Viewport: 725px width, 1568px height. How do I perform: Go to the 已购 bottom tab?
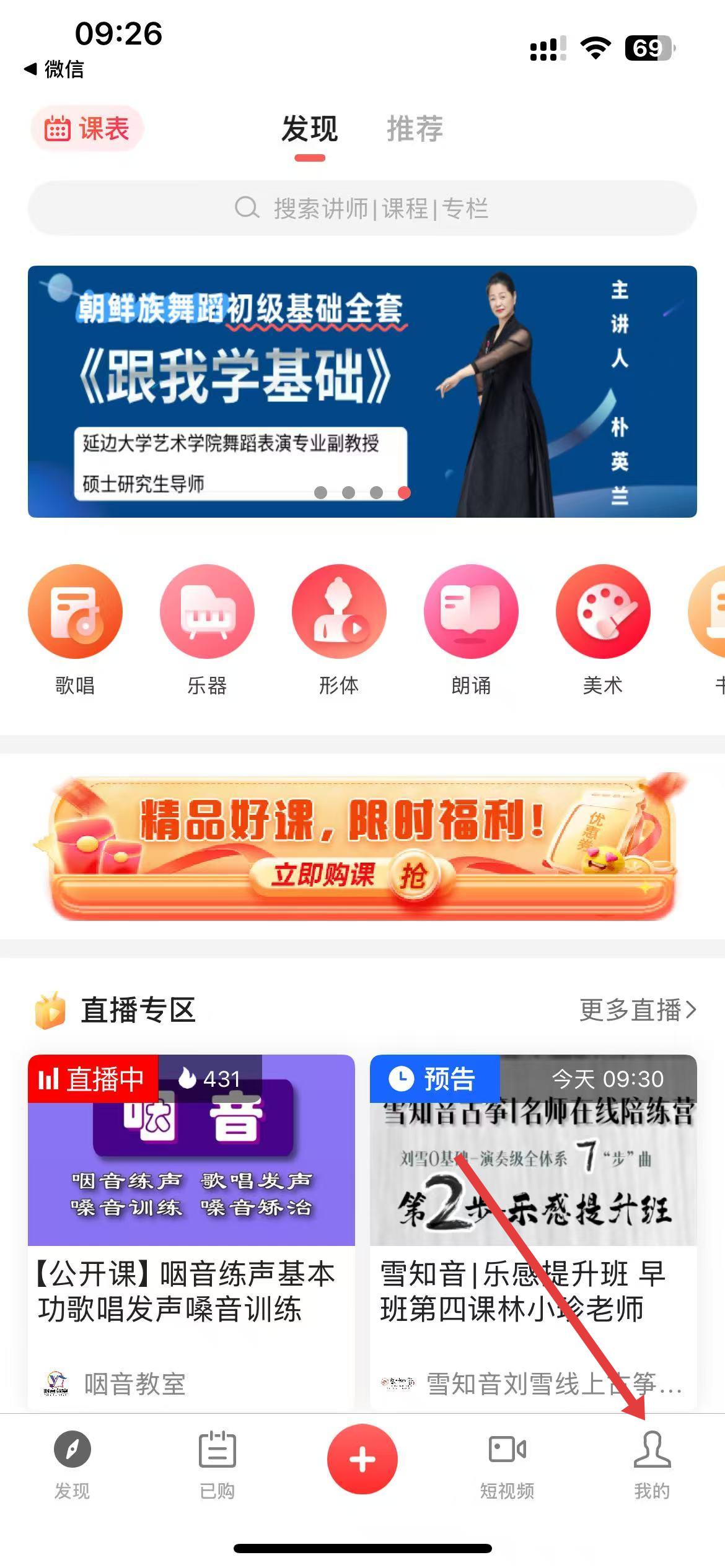click(x=217, y=1465)
